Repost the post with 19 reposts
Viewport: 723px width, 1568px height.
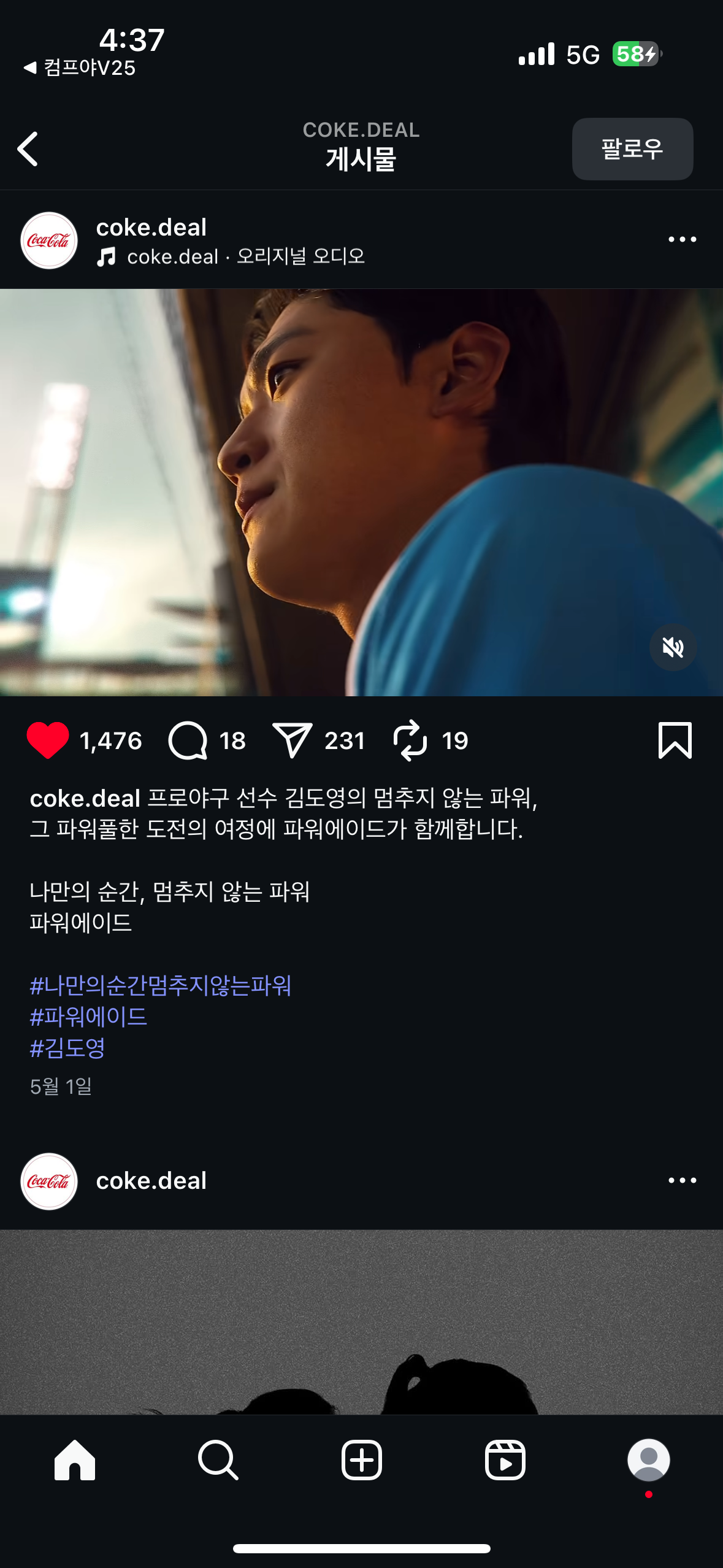pos(410,740)
